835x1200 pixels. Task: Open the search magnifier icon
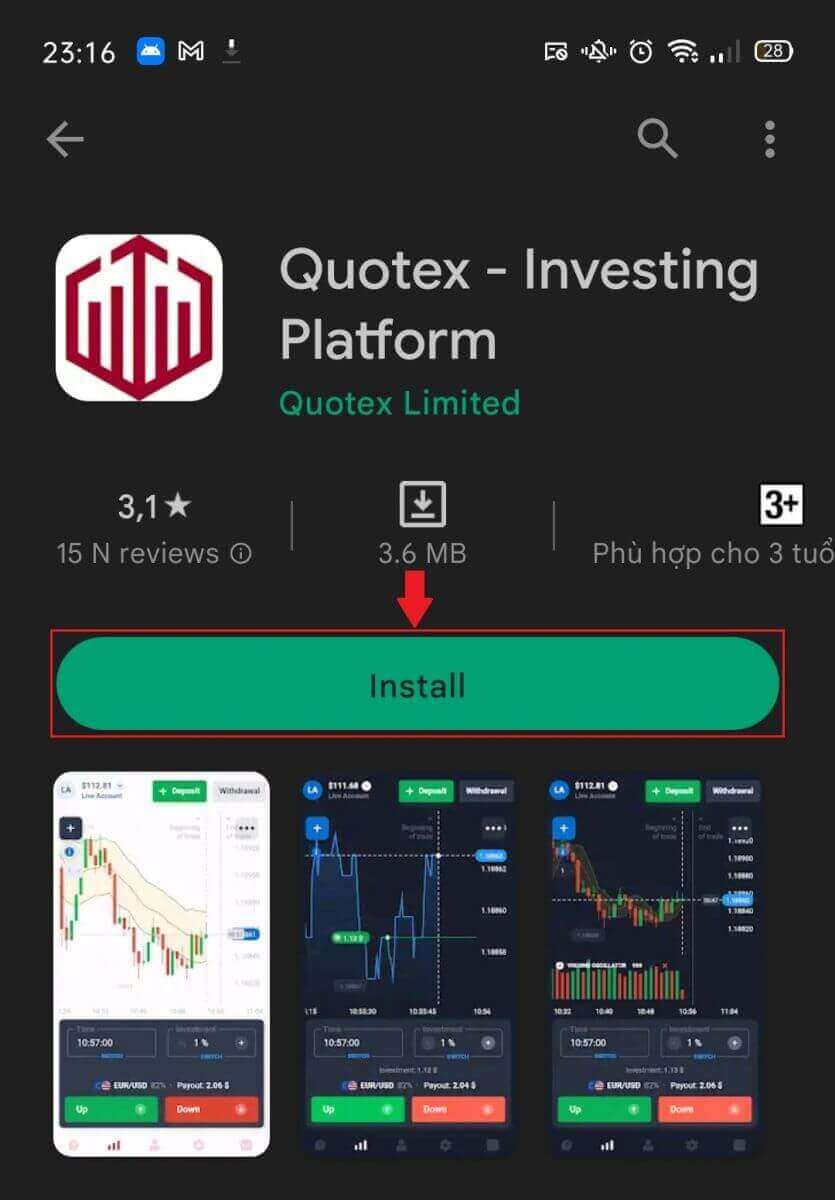click(657, 139)
